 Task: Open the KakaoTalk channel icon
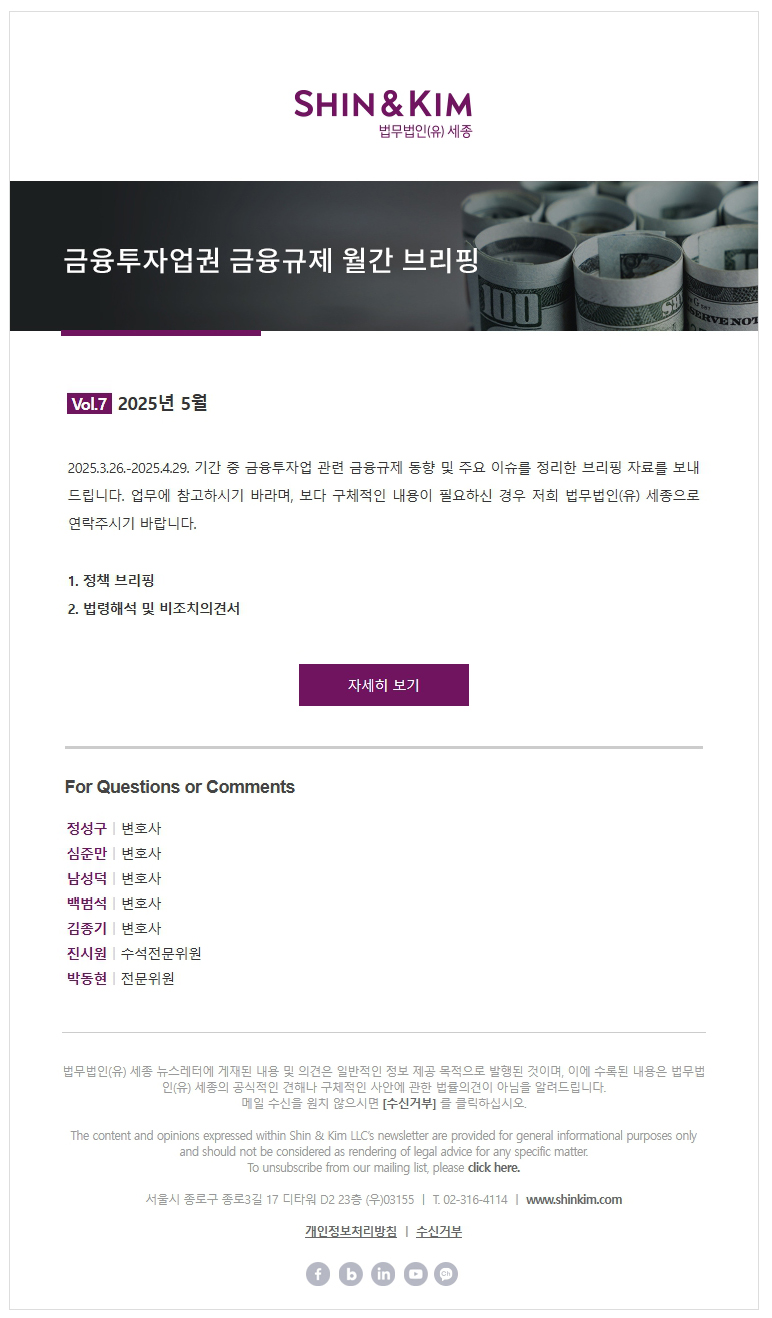point(446,1274)
